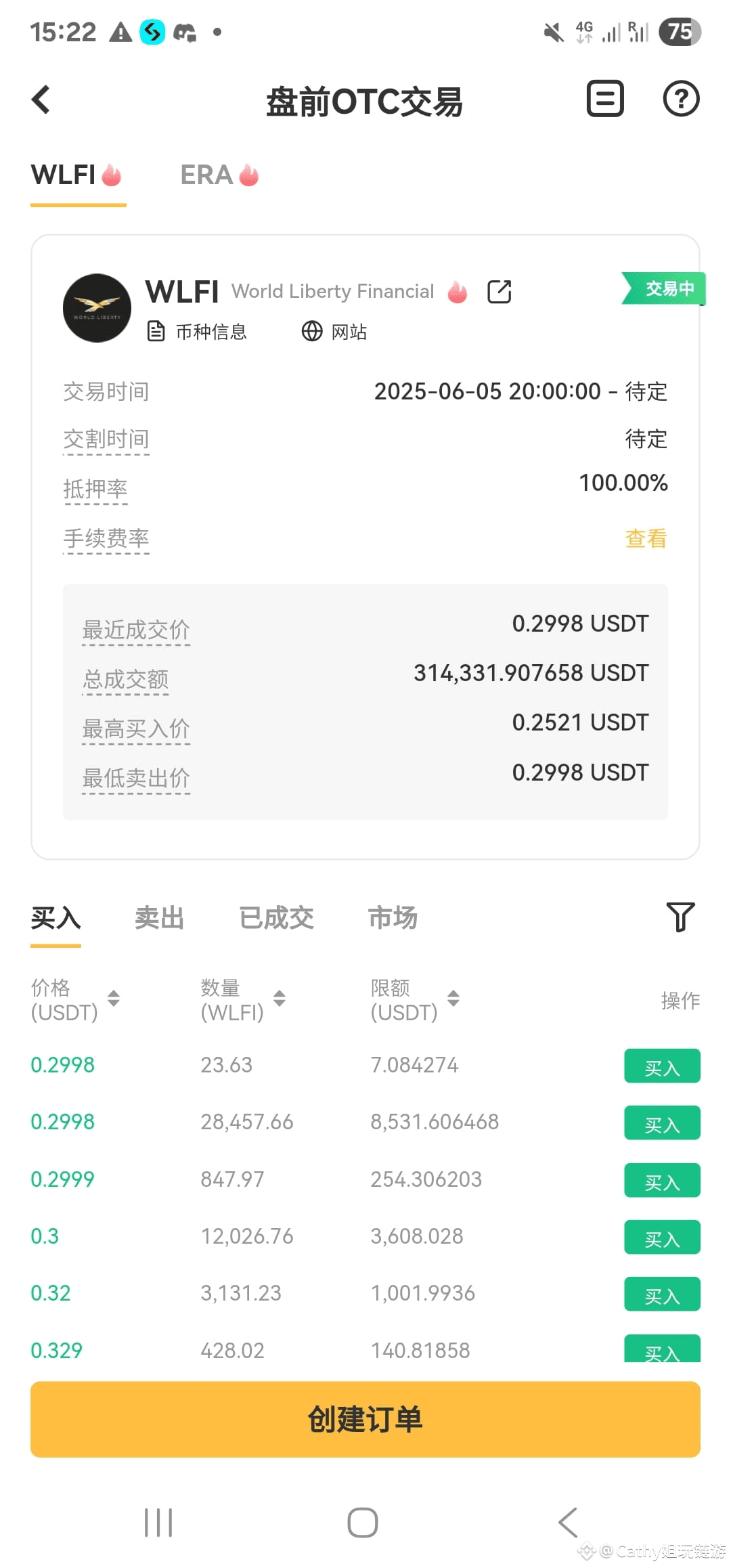This screenshot has width=731, height=1568.
Task: Switch to the 卖出 sell tab
Action: [x=158, y=918]
